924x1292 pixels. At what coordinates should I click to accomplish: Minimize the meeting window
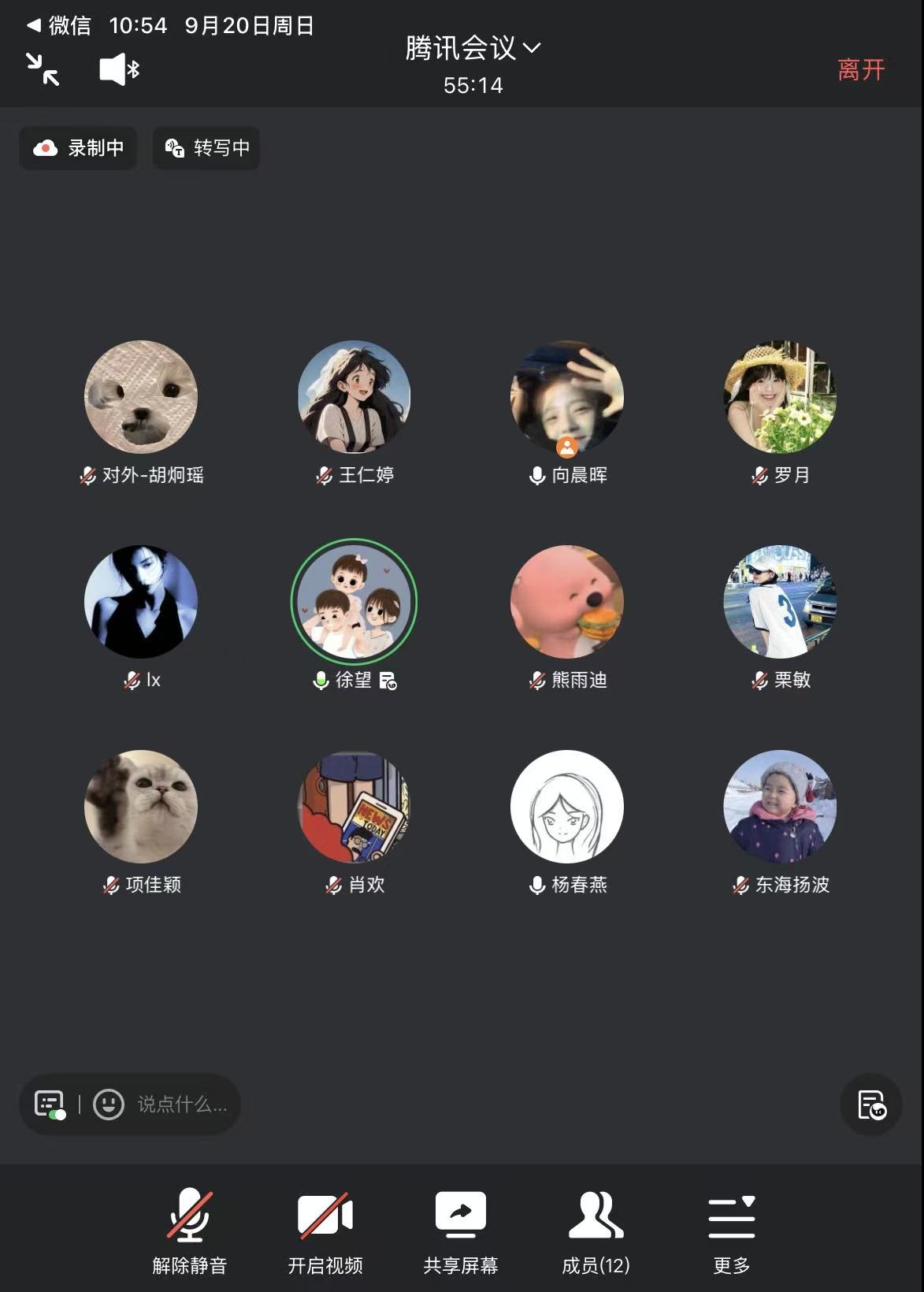click(x=43, y=69)
